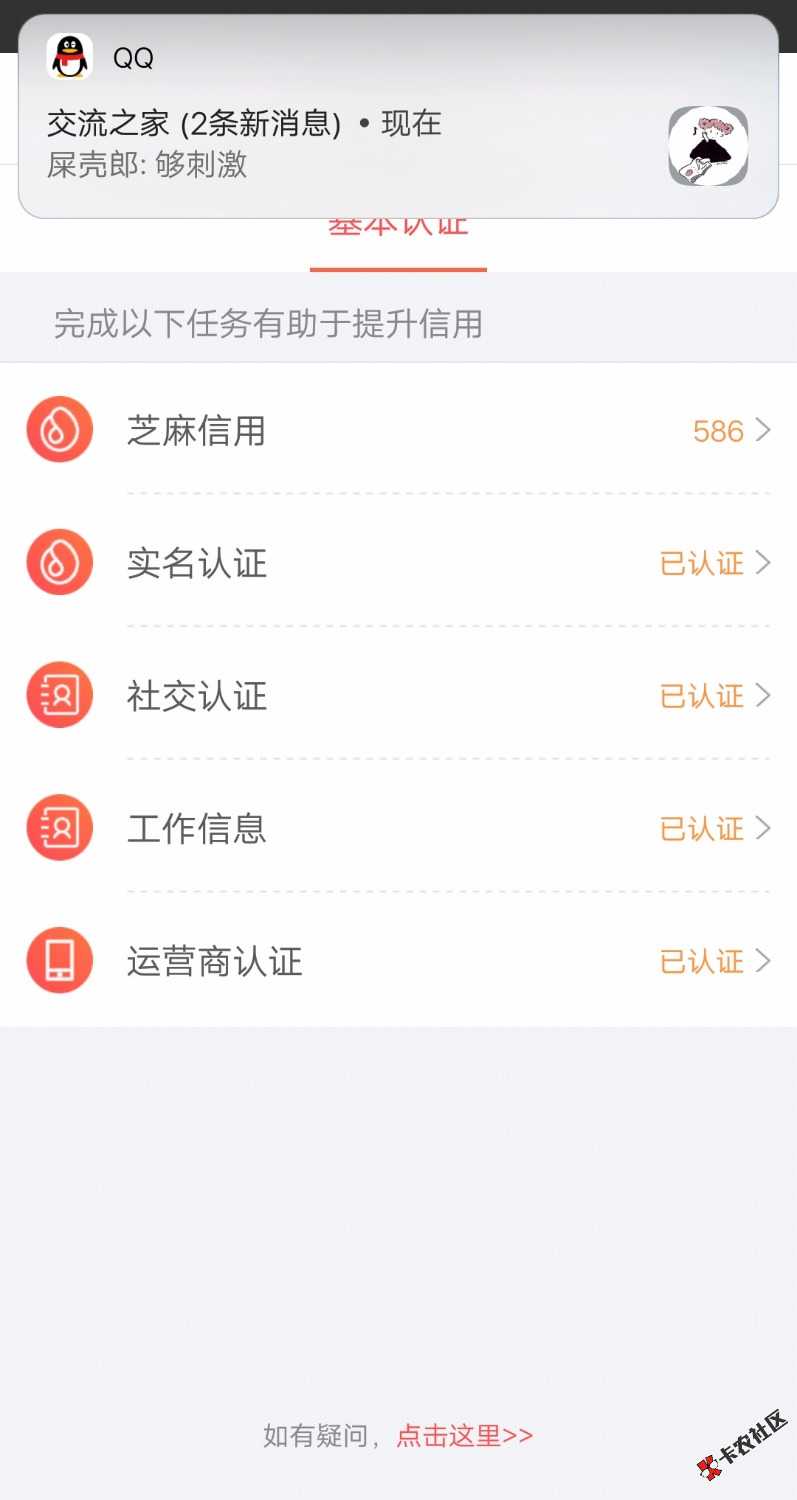Select the 工作信息 row

coord(398,828)
